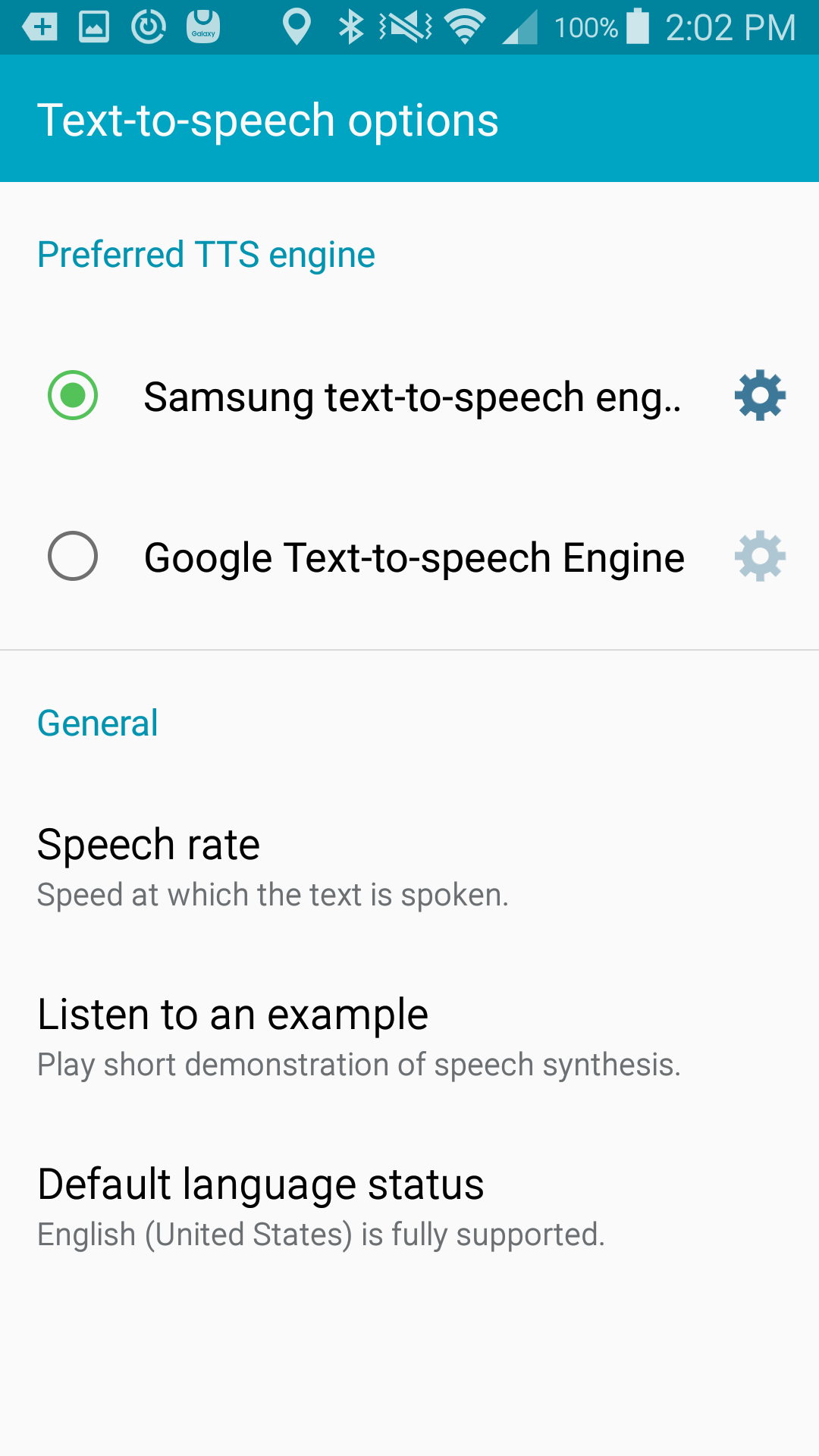Open the Speech rate setting
Image resolution: width=819 pixels, height=1456 pixels.
coord(409,867)
